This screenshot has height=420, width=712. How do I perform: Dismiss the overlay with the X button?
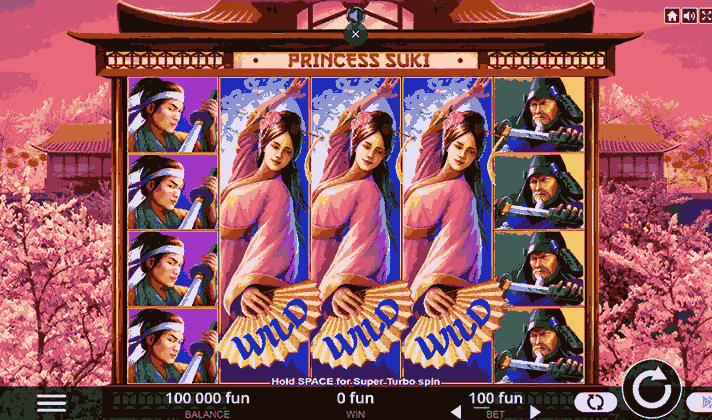(x=356, y=33)
